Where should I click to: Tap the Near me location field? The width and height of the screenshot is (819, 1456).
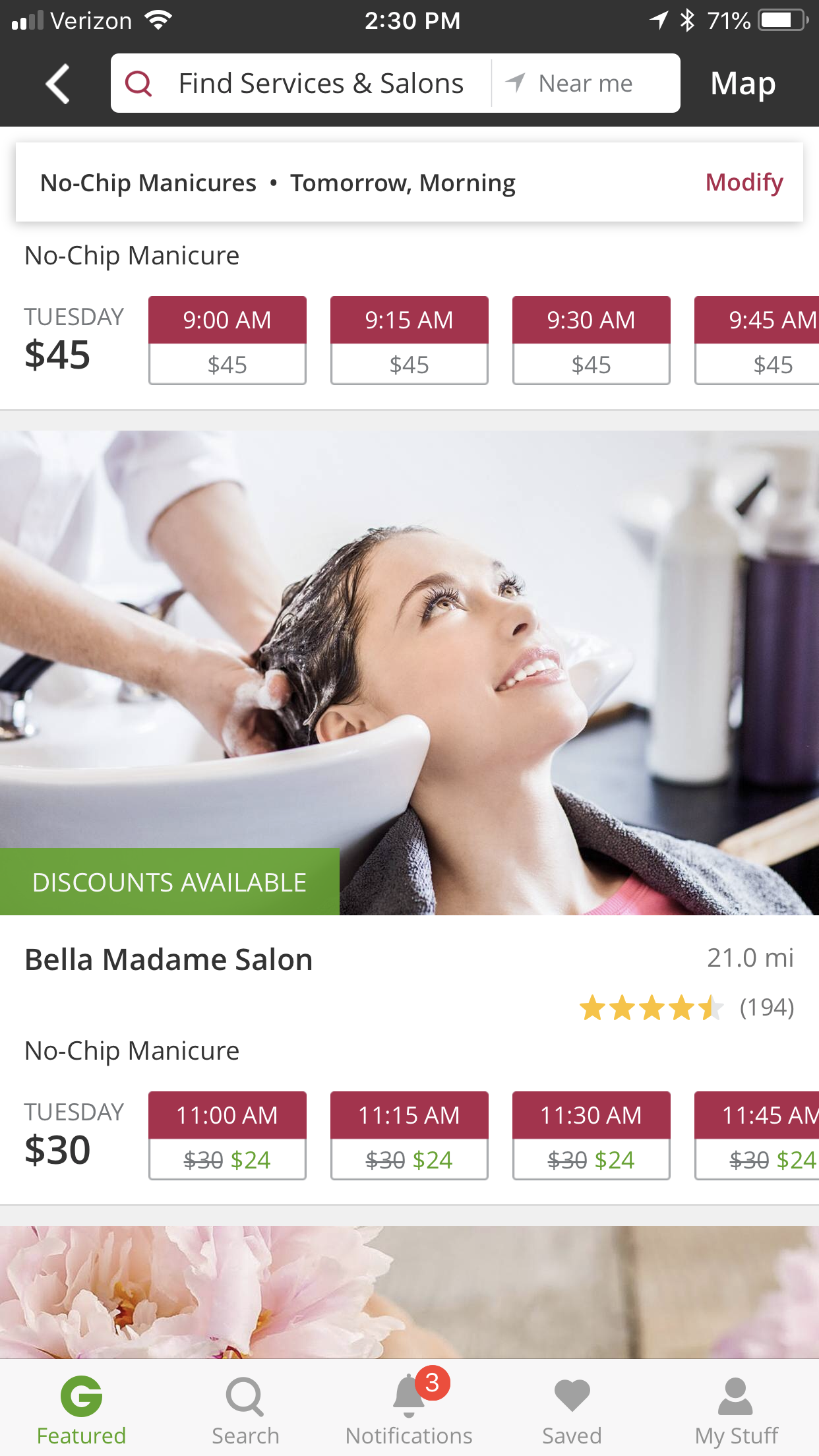coord(586,84)
